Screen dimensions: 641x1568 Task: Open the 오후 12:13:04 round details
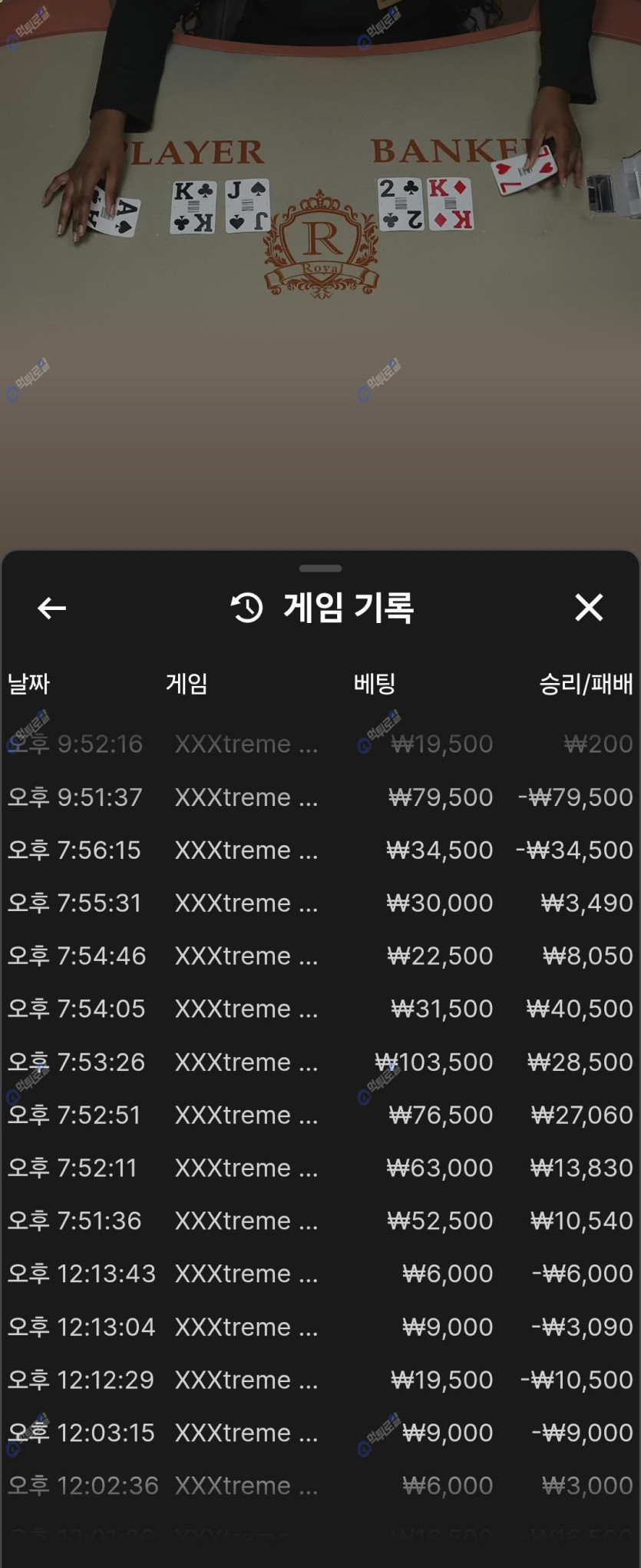point(320,1328)
